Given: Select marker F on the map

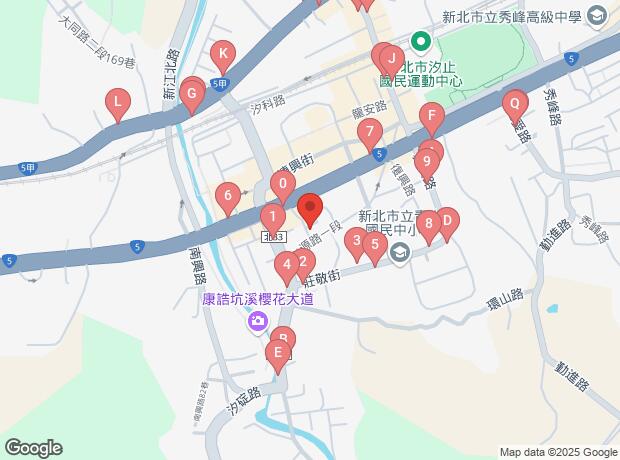Looking at the screenshot, I should 431,117.
